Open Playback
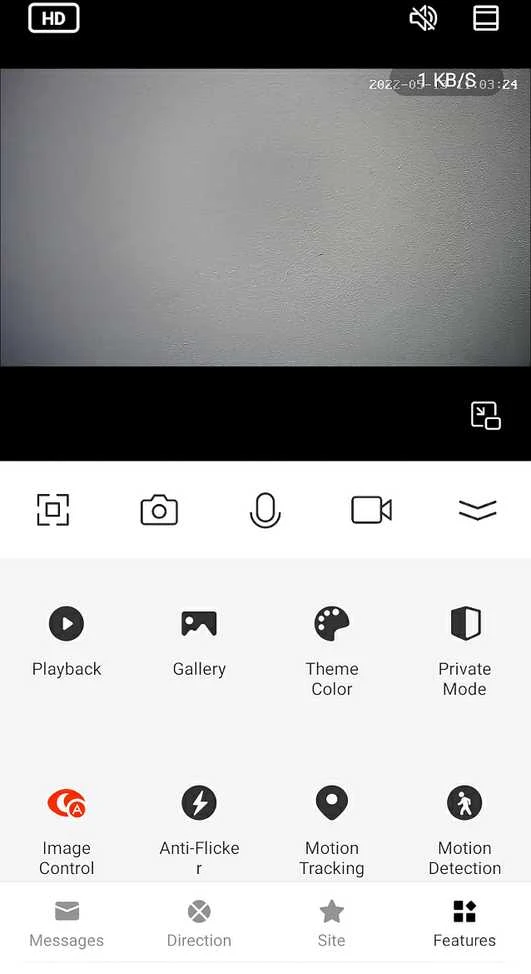The width and height of the screenshot is (531, 974). click(x=66, y=642)
